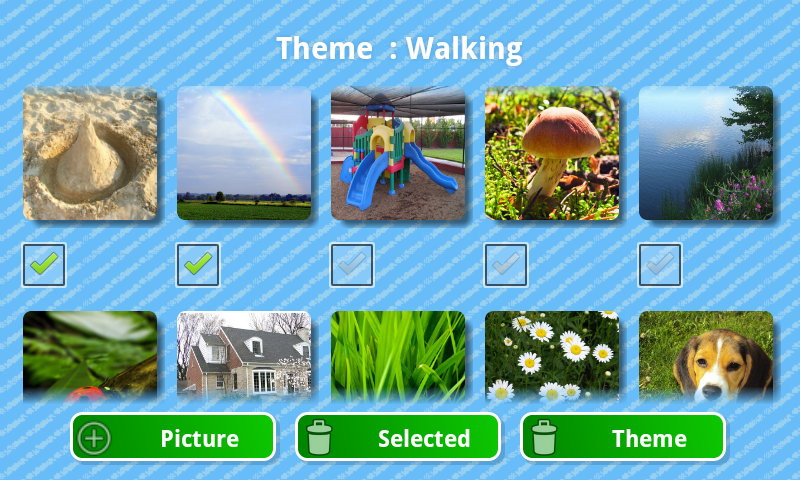This screenshot has height=480, width=800.
Task: Tick the checkbox under the lake picture
Action: (660, 265)
